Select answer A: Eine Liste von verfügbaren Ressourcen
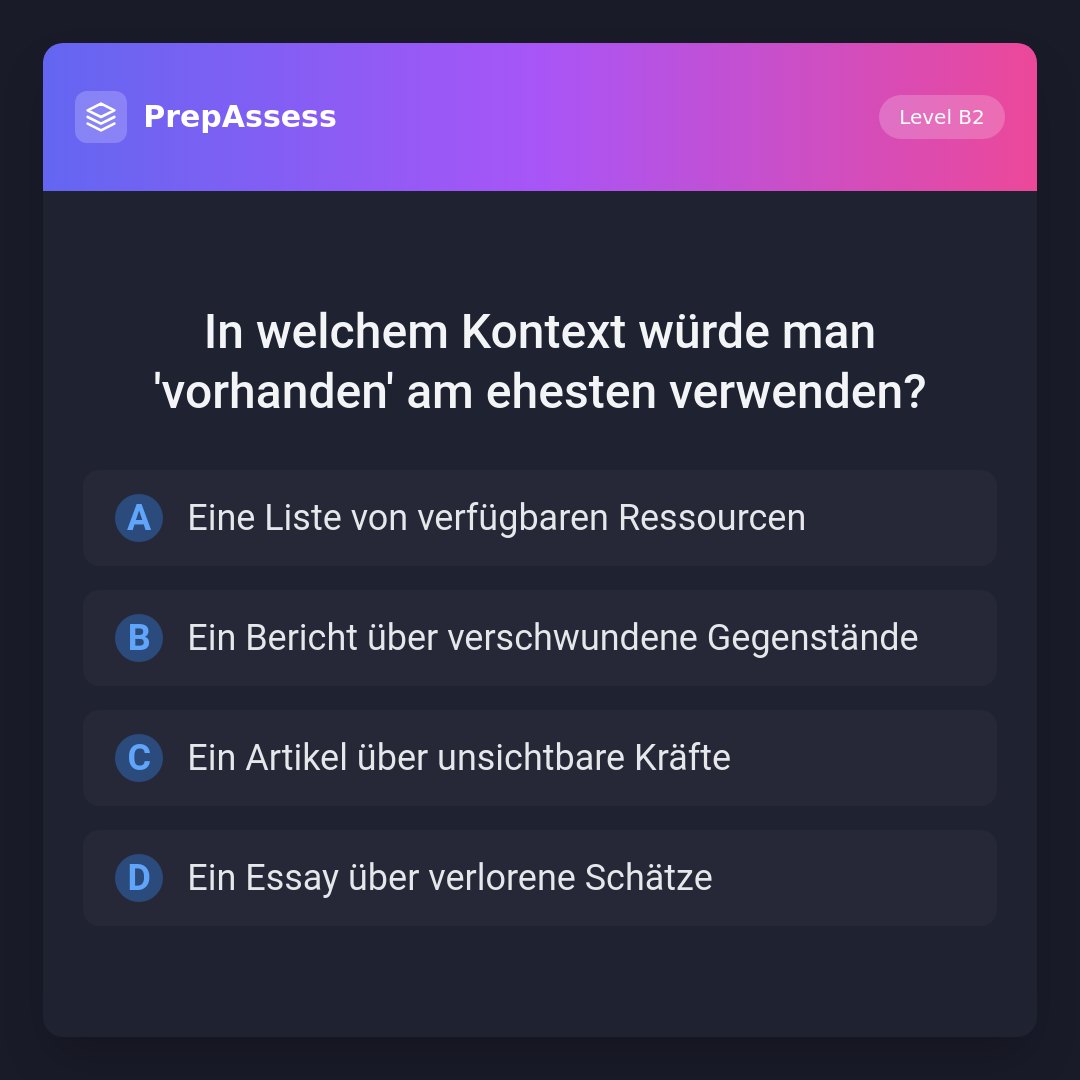 point(540,518)
